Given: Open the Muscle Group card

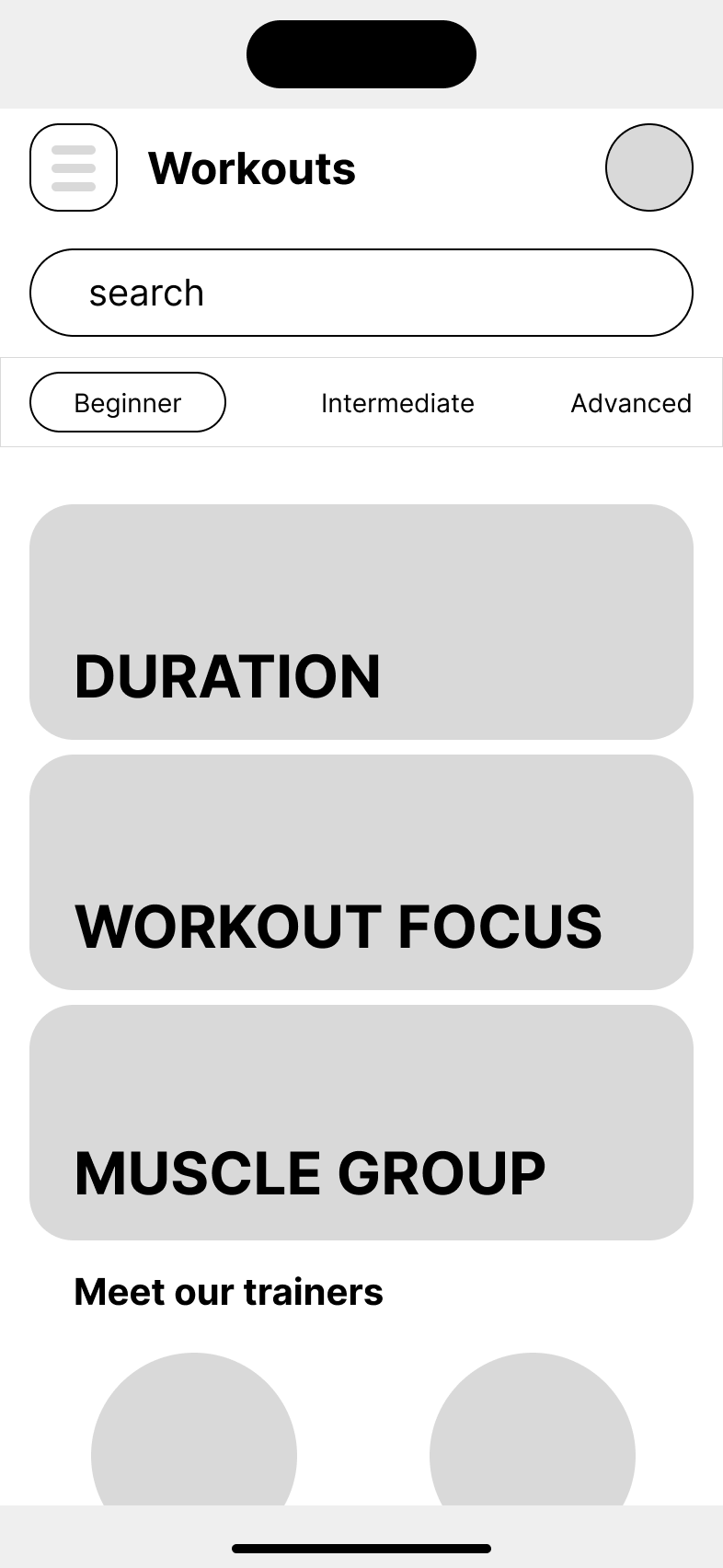Looking at the screenshot, I should click(x=361, y=1123).
